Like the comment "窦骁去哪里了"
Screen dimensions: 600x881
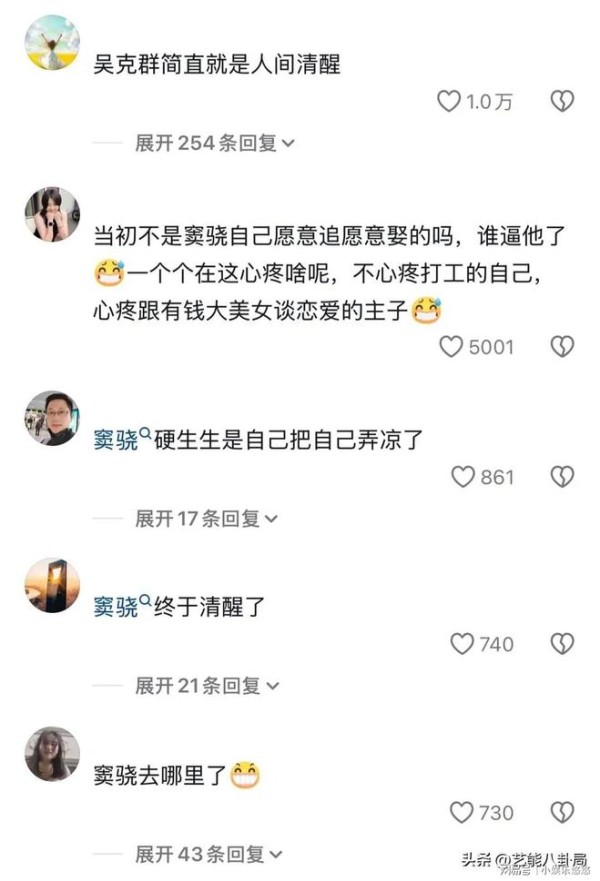461,812
